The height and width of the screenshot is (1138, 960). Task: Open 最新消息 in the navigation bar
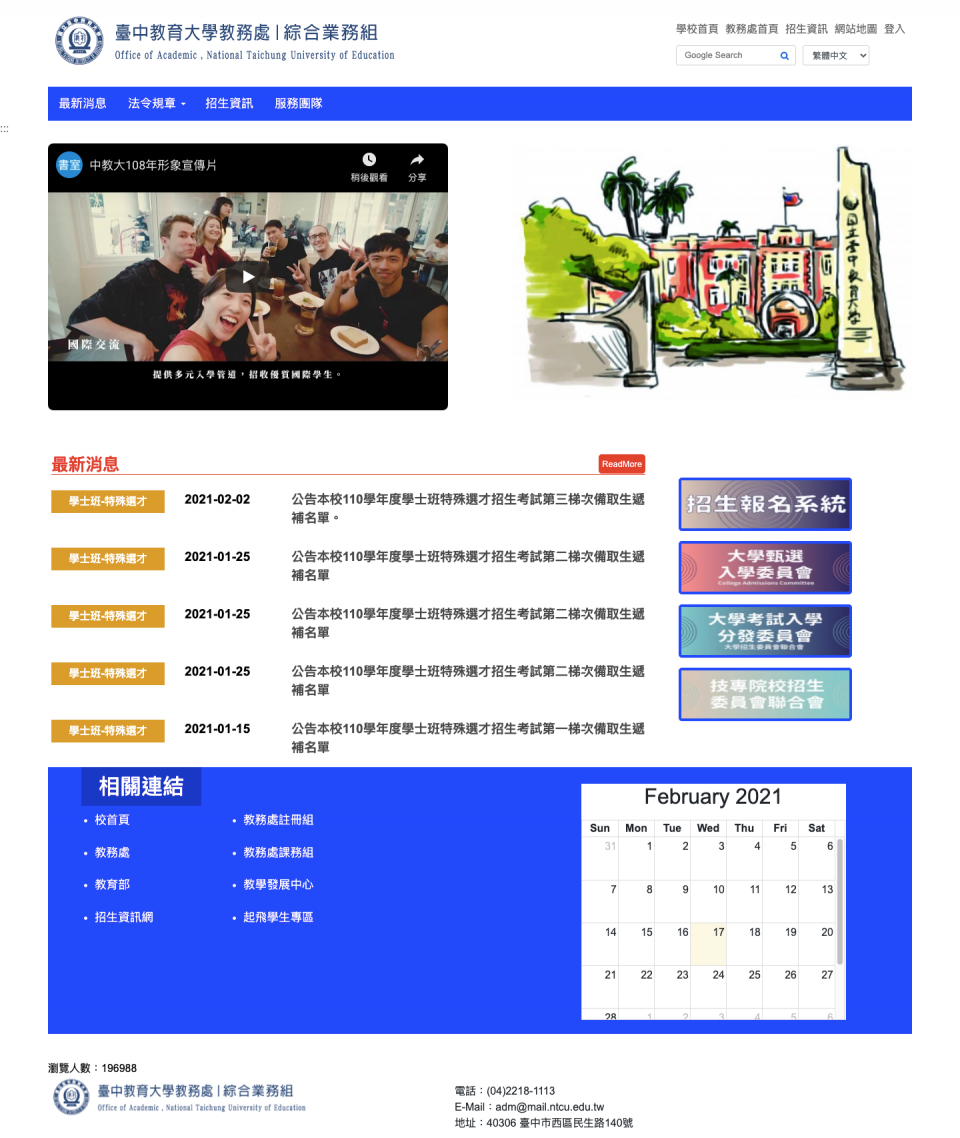(82, 104)
